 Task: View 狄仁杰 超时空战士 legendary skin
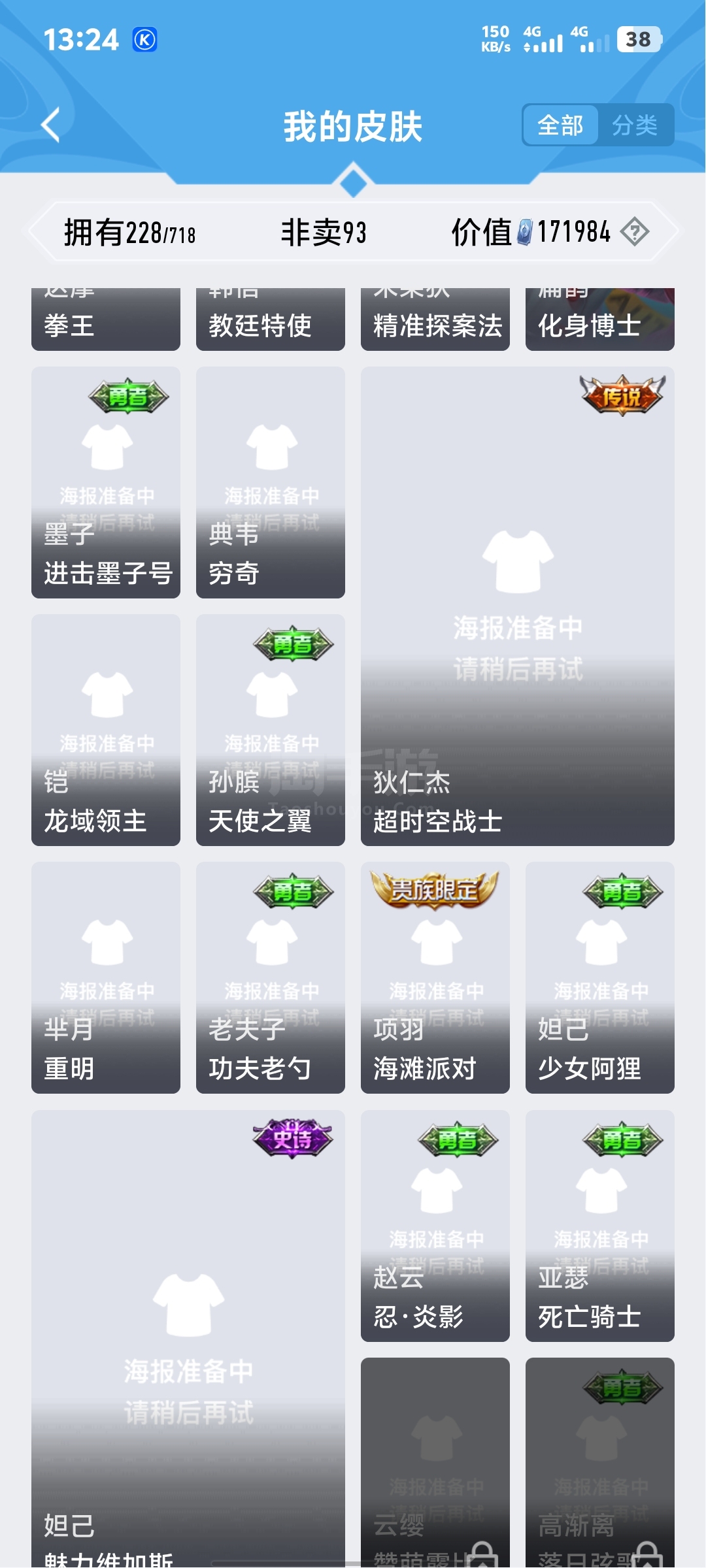517,606
